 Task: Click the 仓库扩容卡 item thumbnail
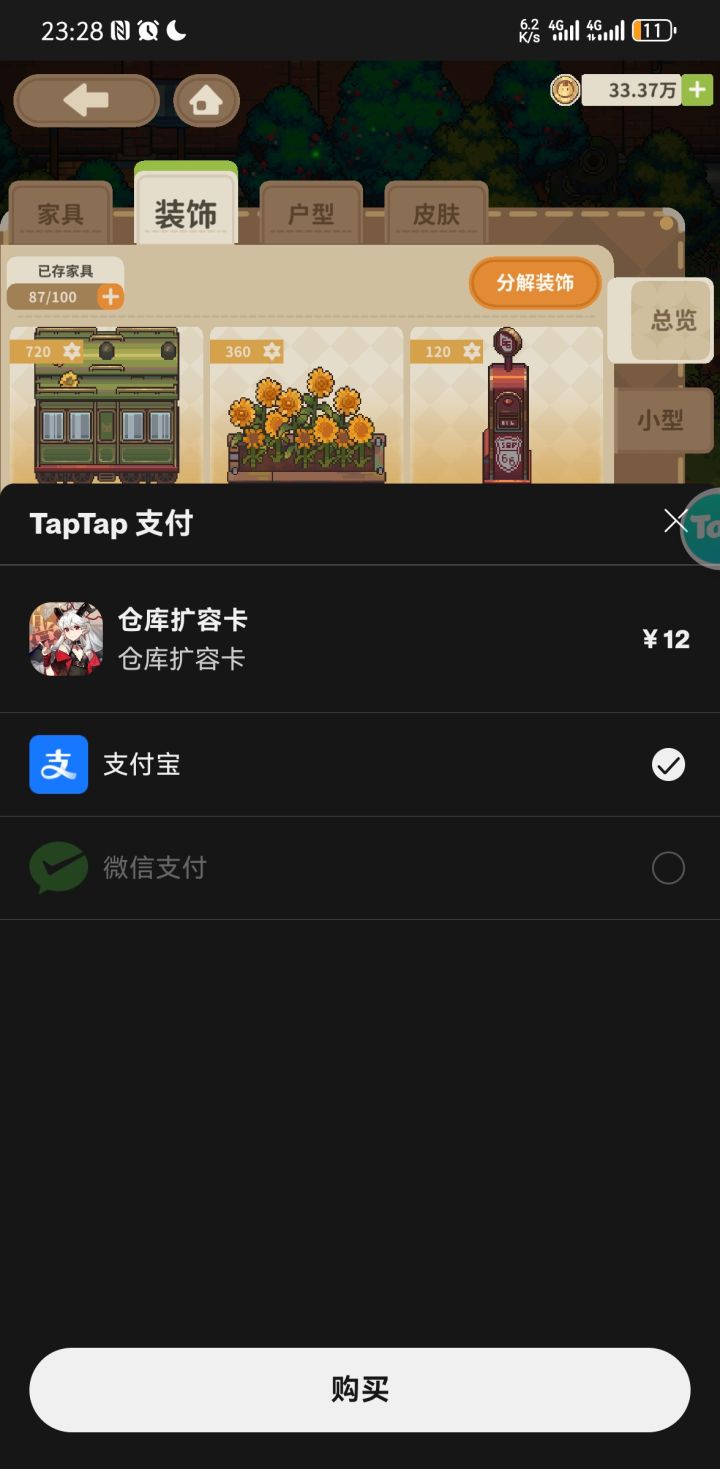click(64, 638)
